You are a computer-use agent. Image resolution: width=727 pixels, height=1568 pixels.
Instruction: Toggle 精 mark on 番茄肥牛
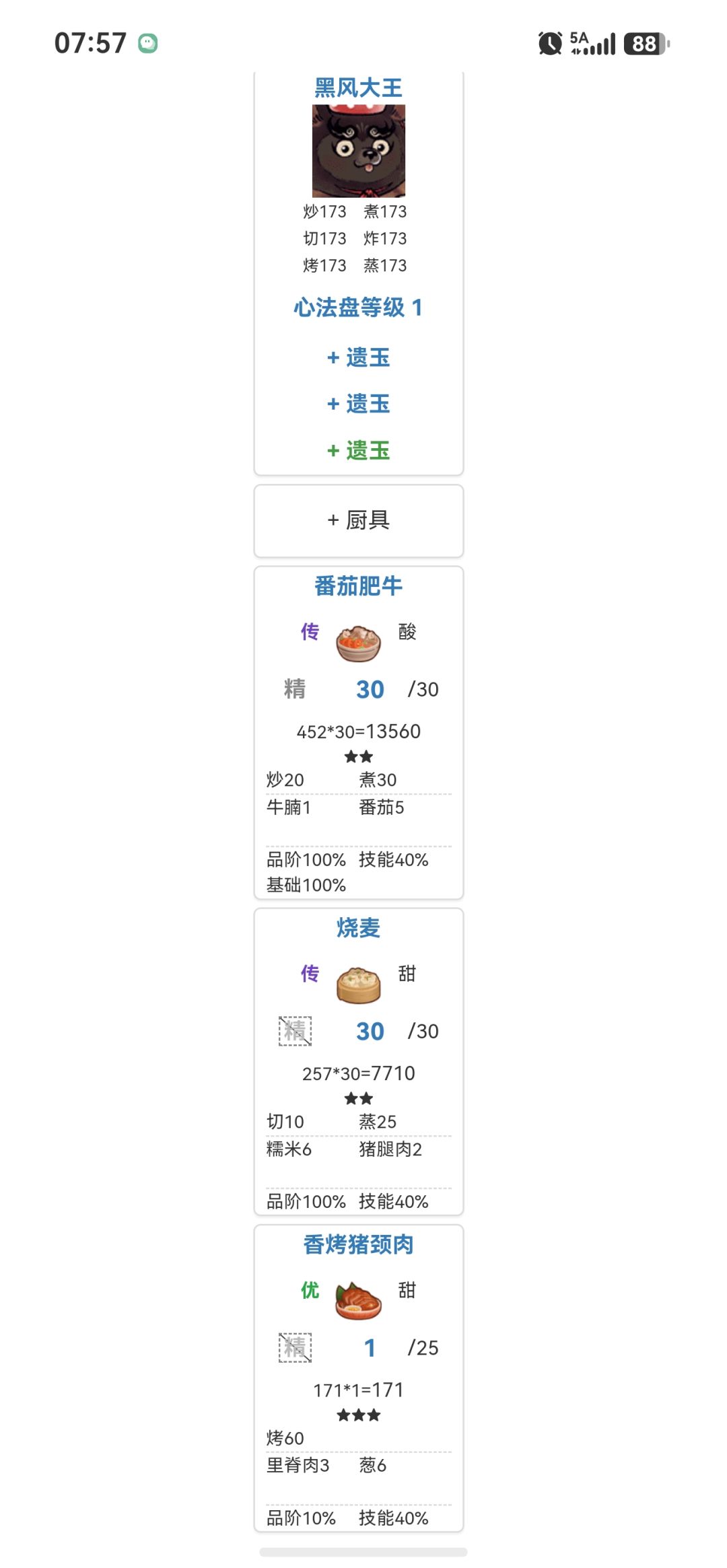(295, 689)
